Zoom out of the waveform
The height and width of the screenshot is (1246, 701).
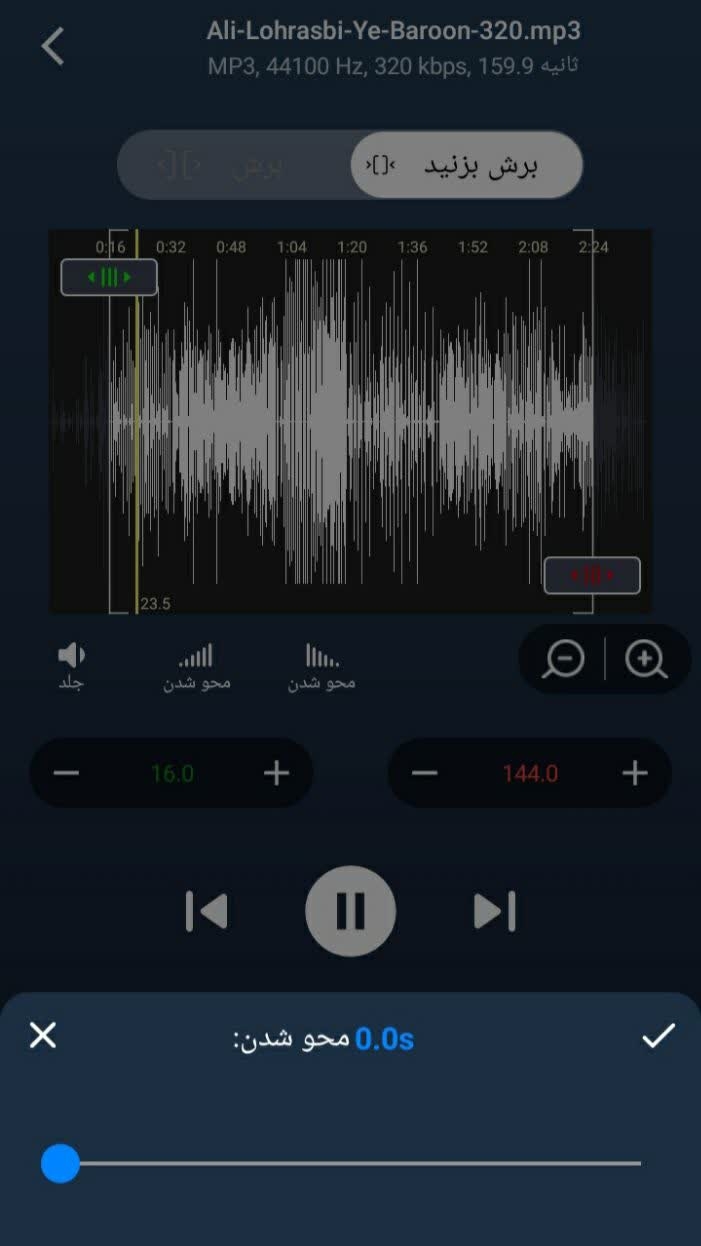(x=564, y=660)
